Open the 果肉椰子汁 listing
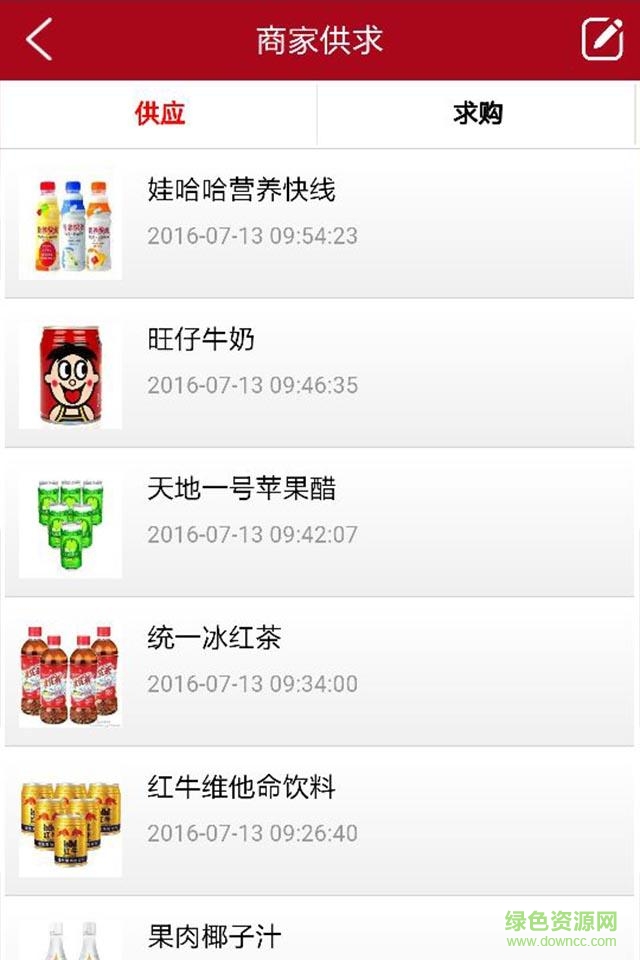This screenshot has width=640, height=960. tap(320, 934)
